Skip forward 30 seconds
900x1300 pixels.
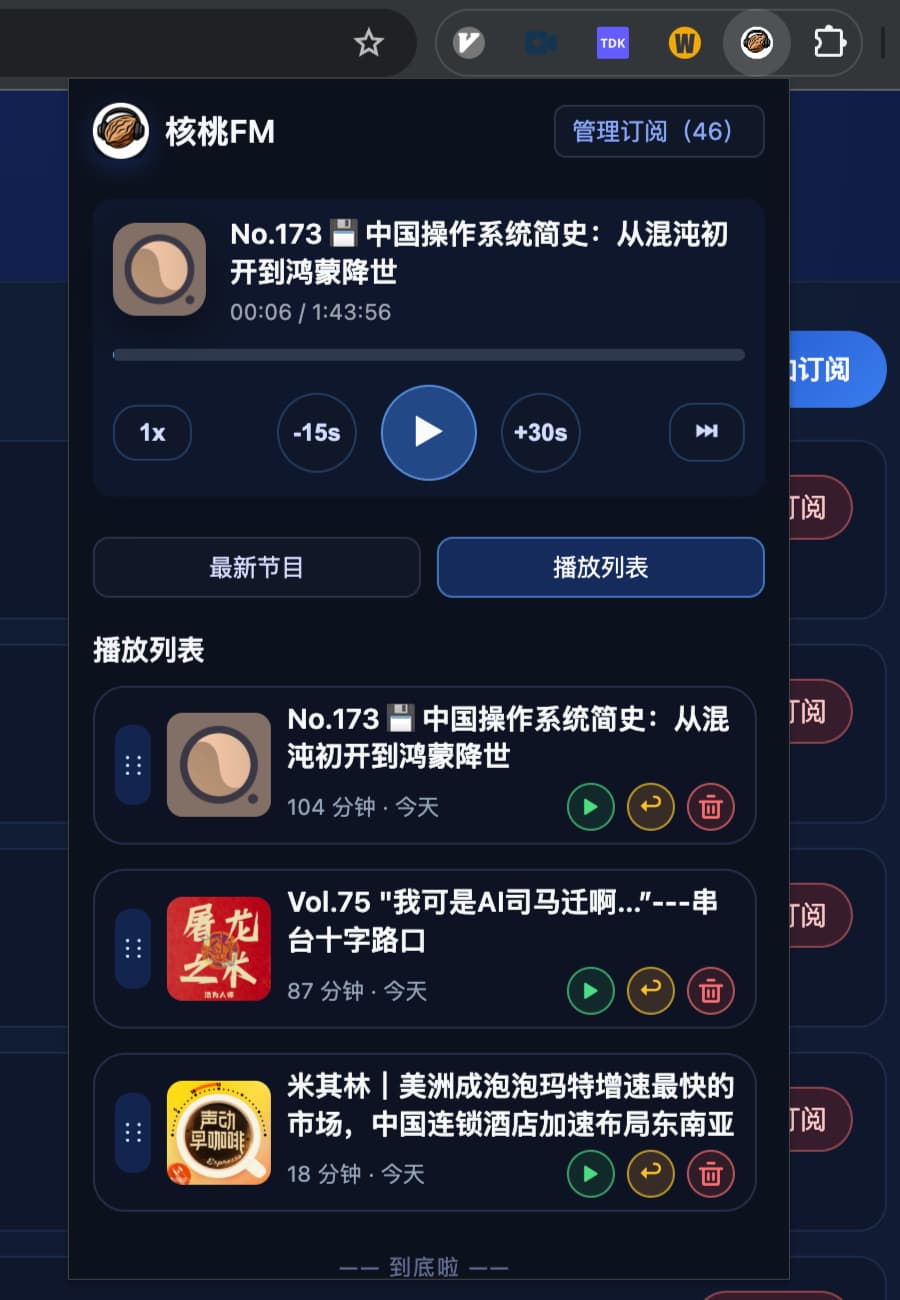point(540,432)
